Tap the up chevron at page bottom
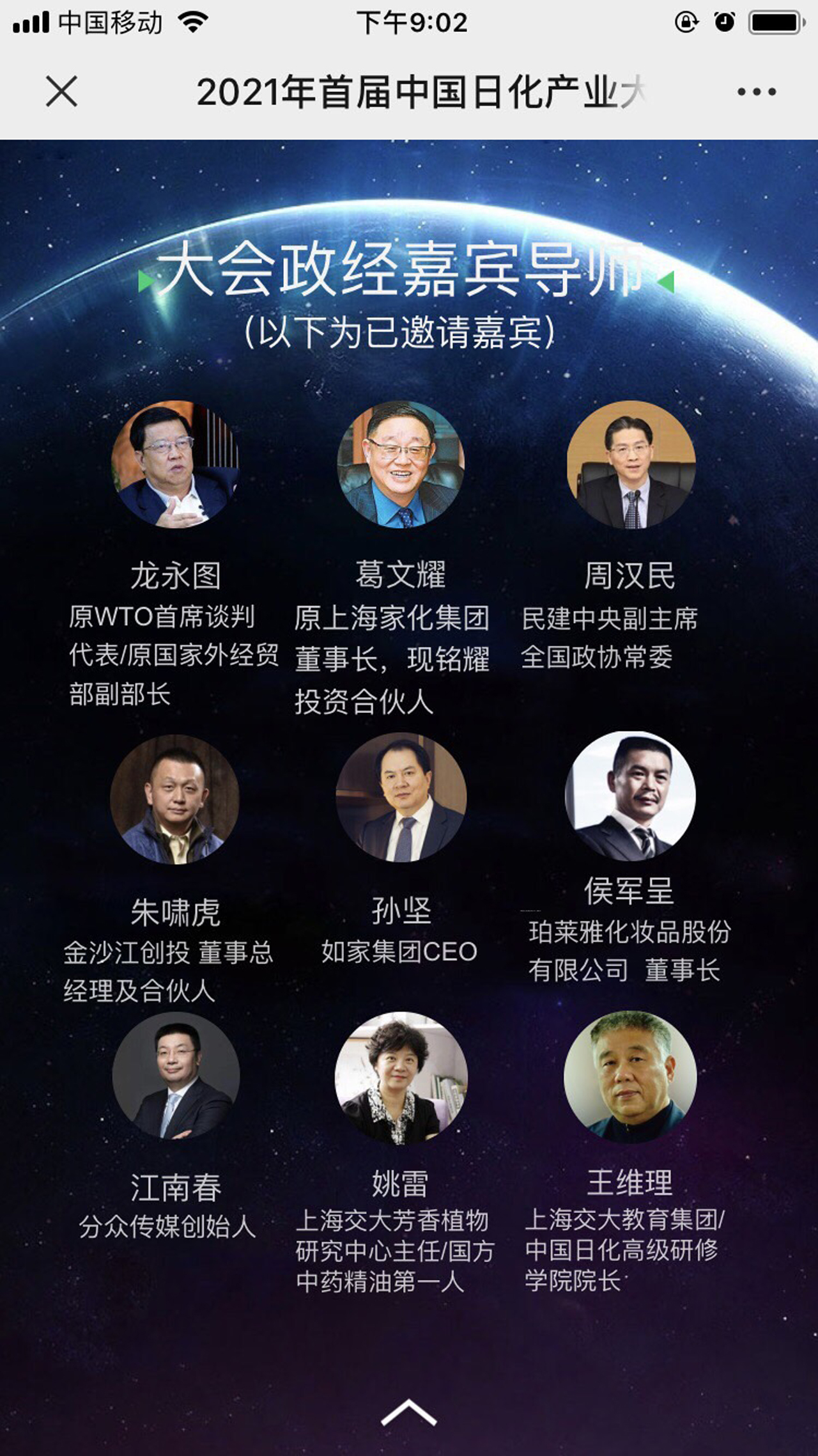 tap(409, 1413)
